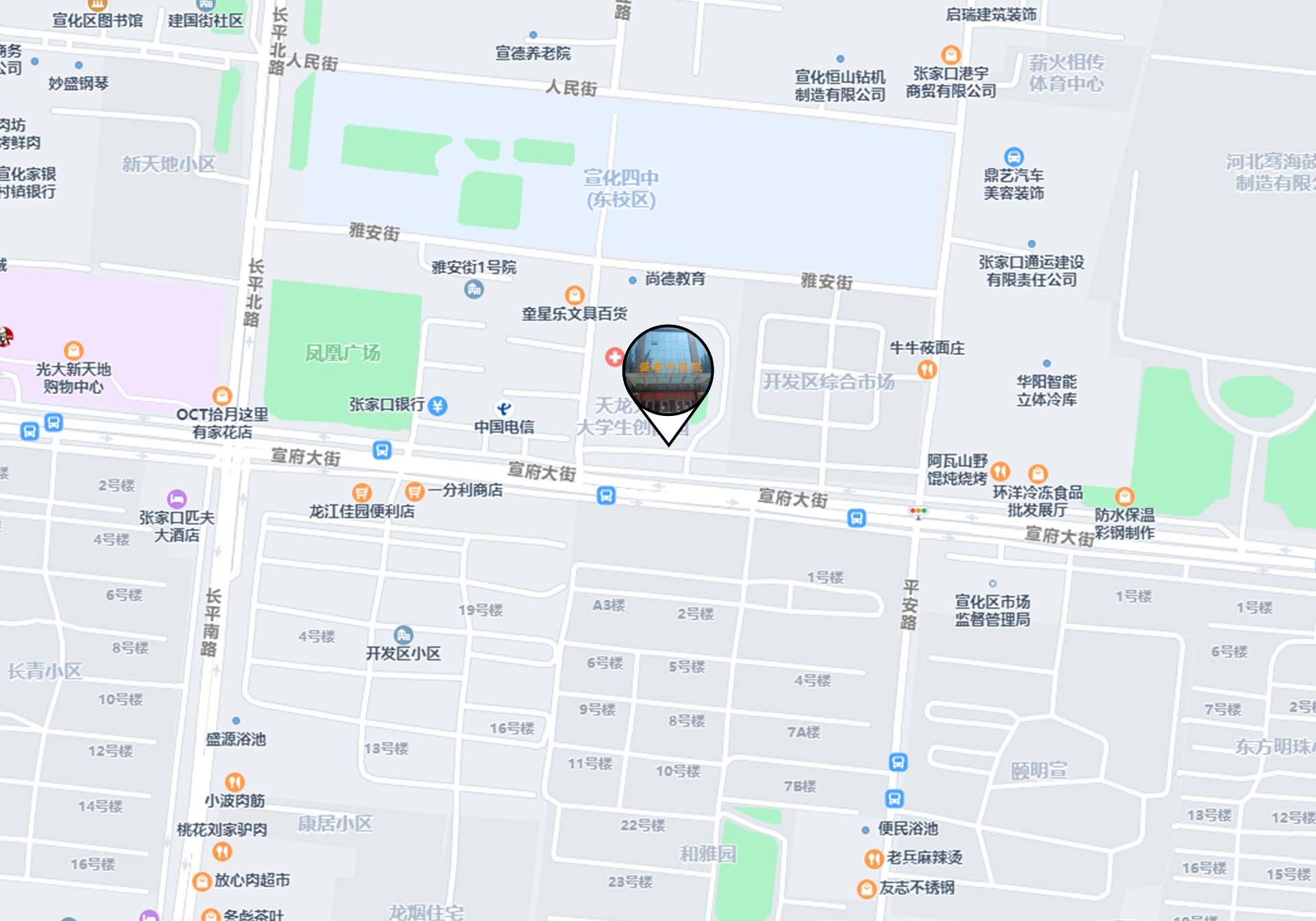Select the 奎星乐文具百货 shop marker
The image size is (1316, 921).
click(574, 295)
